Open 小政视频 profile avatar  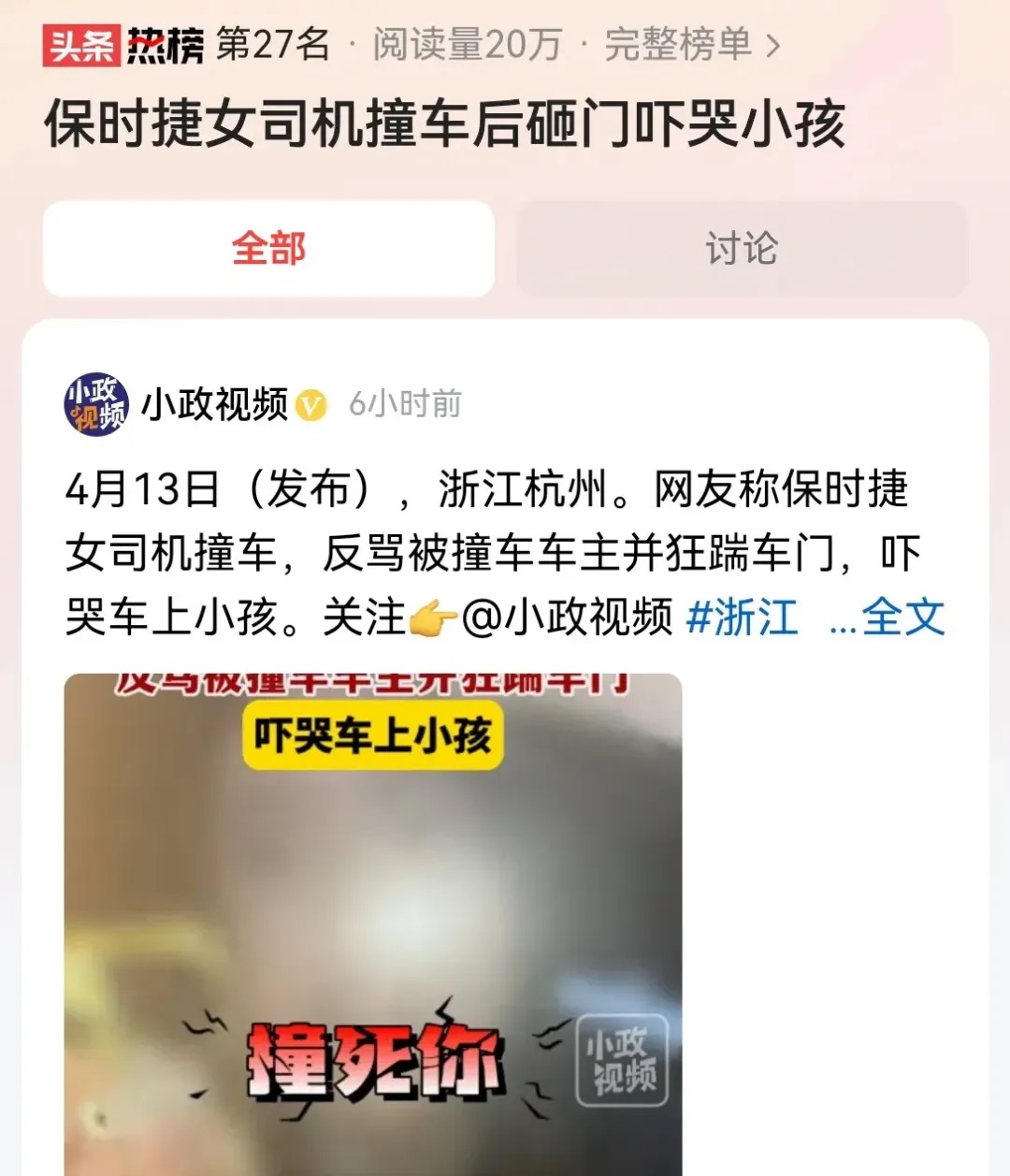click(x=95, y=404)
